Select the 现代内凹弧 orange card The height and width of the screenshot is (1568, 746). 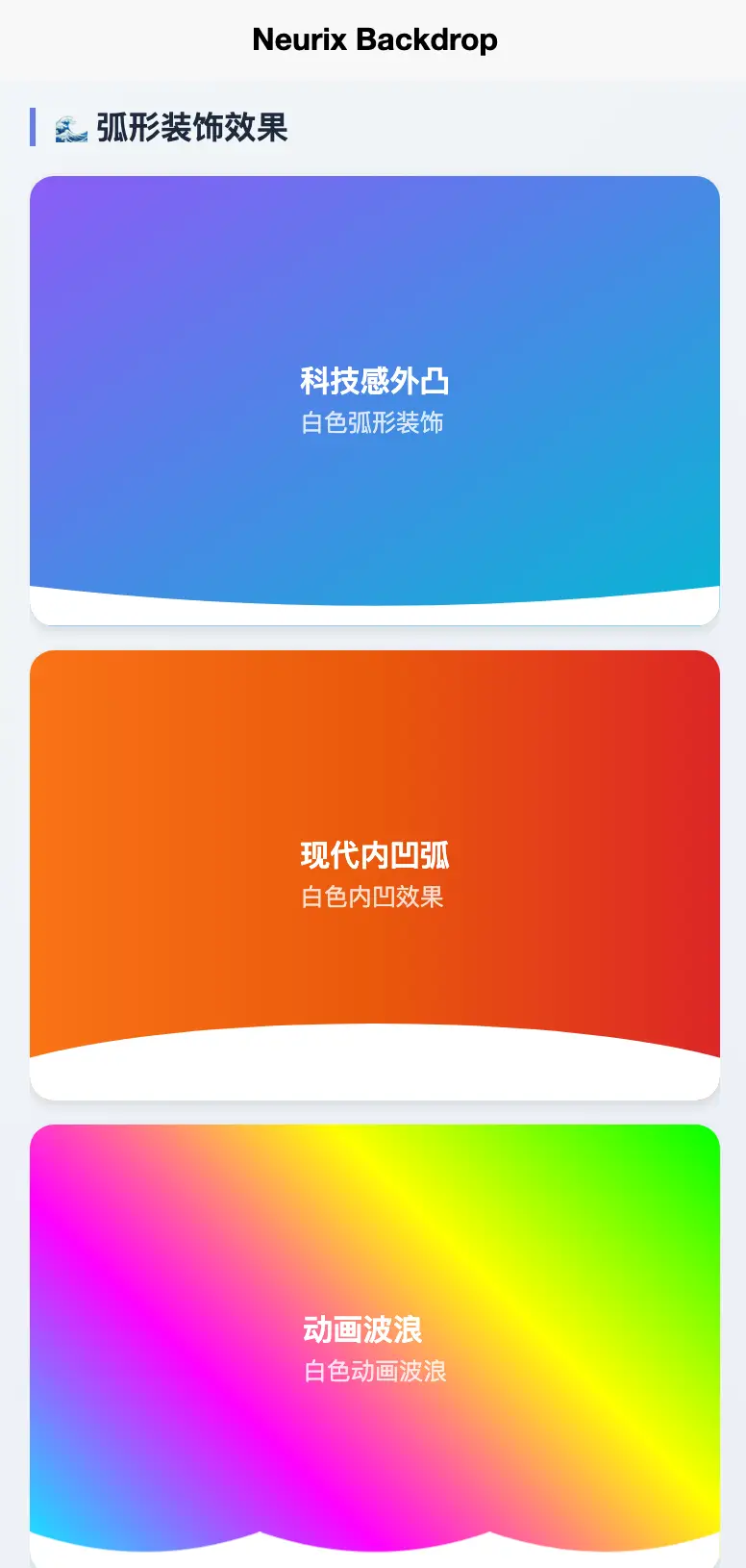[x=375, y=874]
